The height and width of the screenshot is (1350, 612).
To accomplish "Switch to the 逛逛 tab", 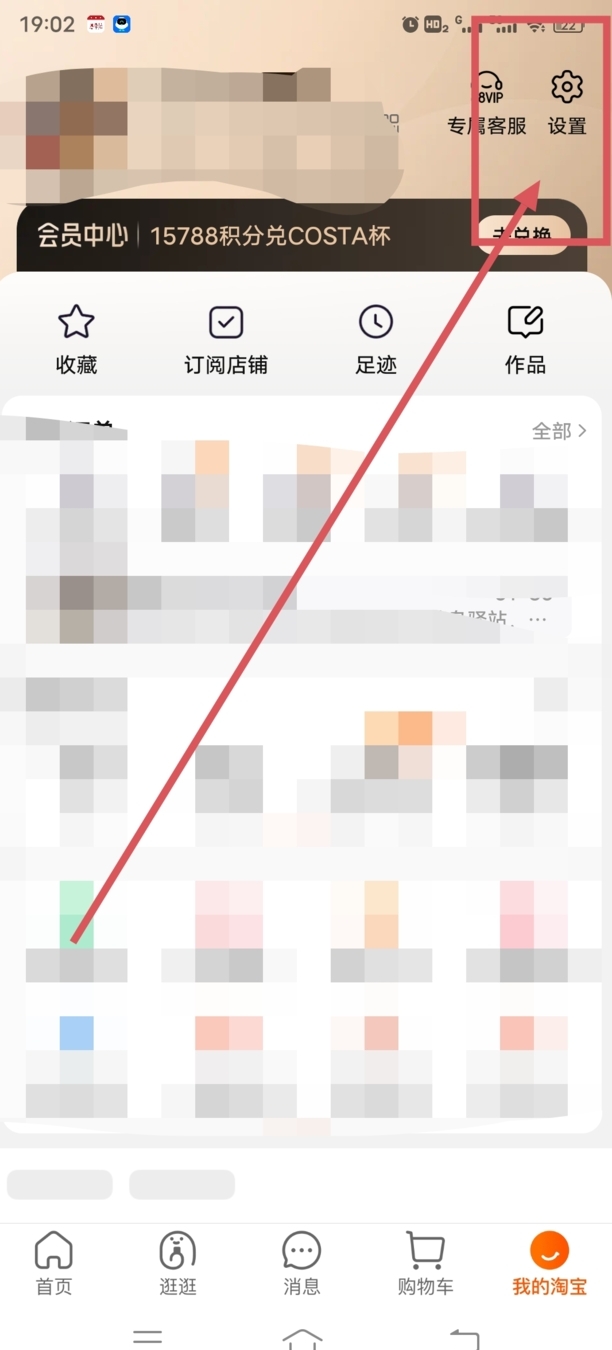I will (178, 1264).
